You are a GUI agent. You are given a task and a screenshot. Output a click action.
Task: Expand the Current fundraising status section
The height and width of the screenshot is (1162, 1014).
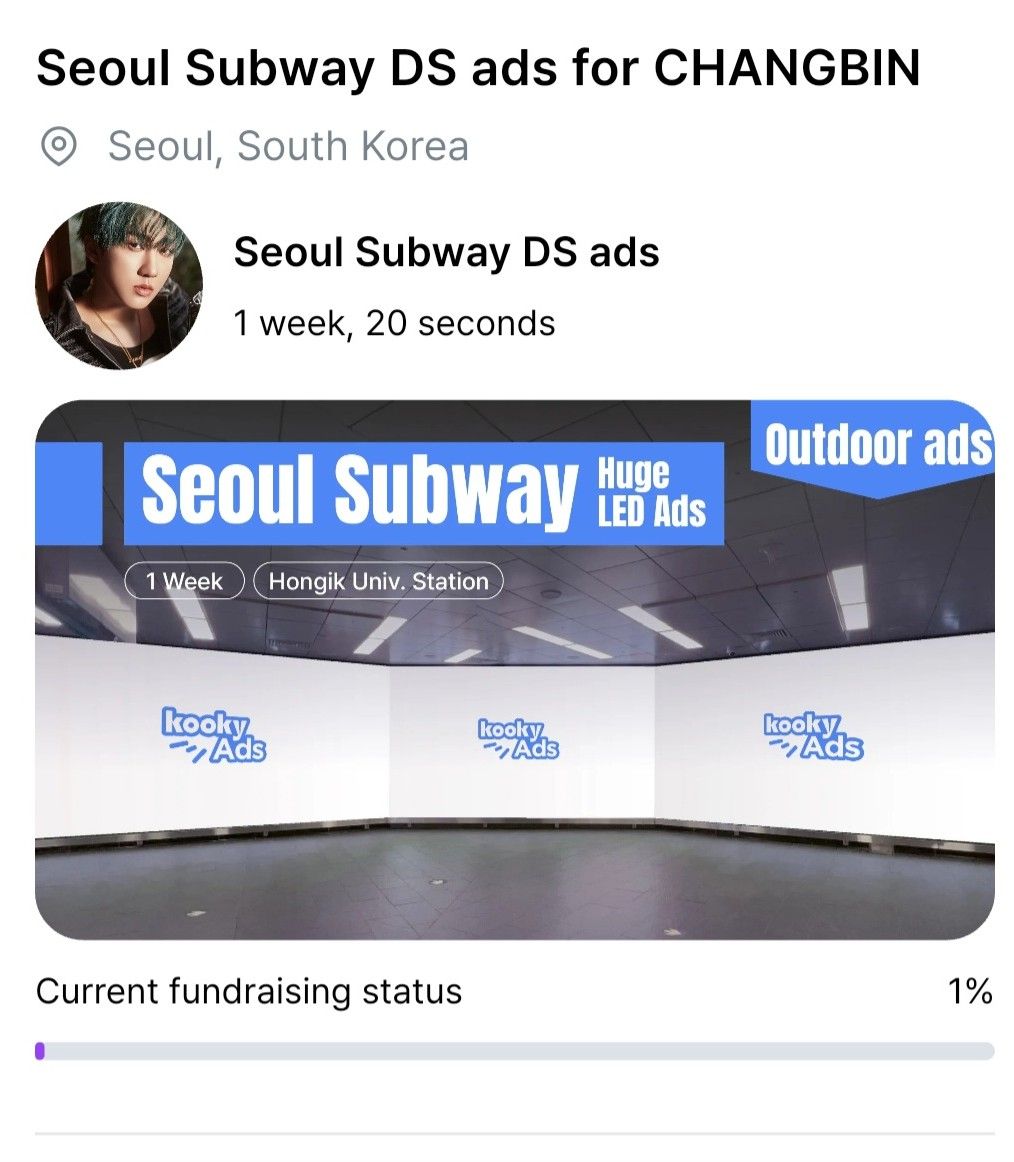point(248,991)
